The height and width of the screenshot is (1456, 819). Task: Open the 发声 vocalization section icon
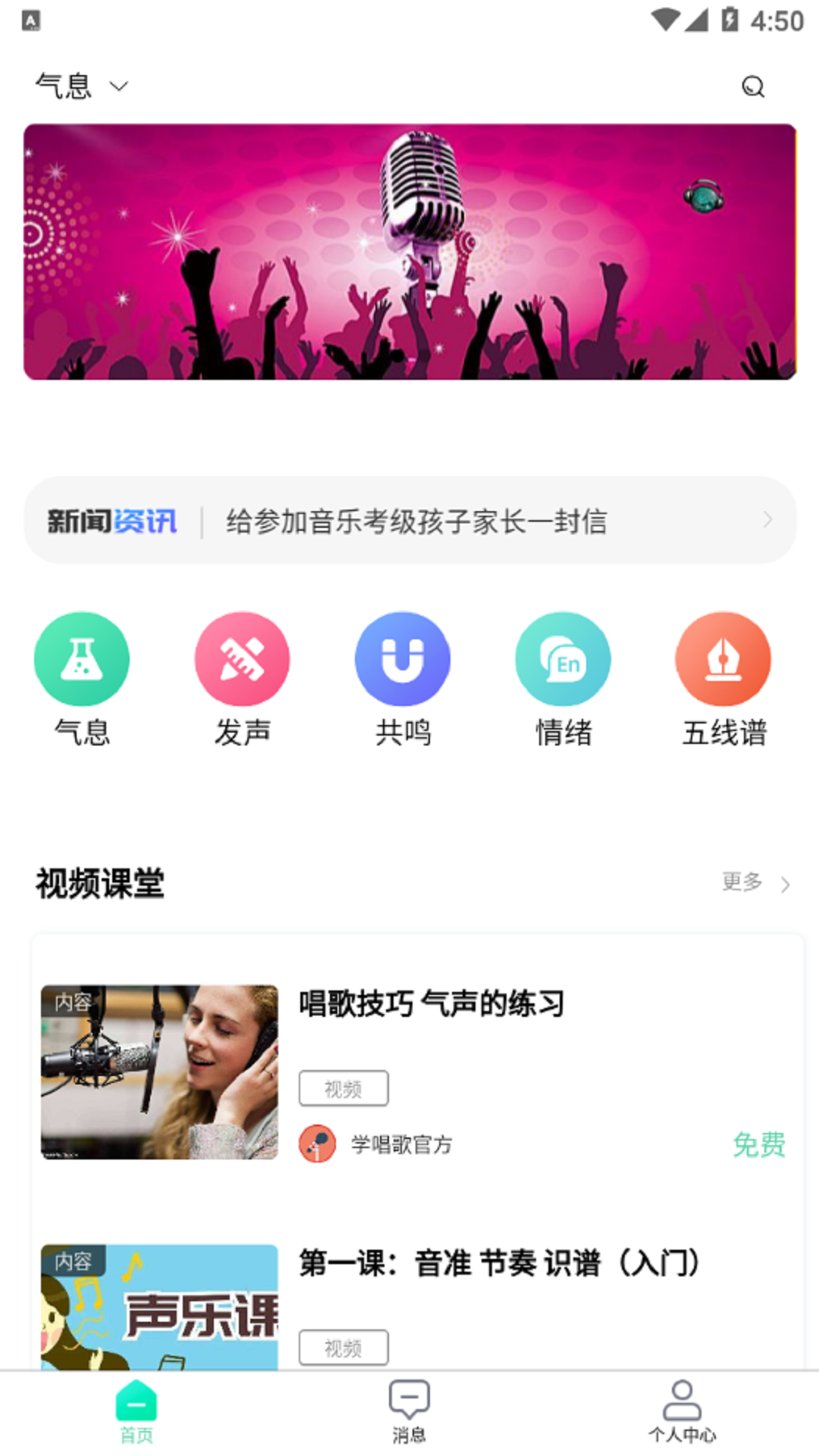click(242, 658)
